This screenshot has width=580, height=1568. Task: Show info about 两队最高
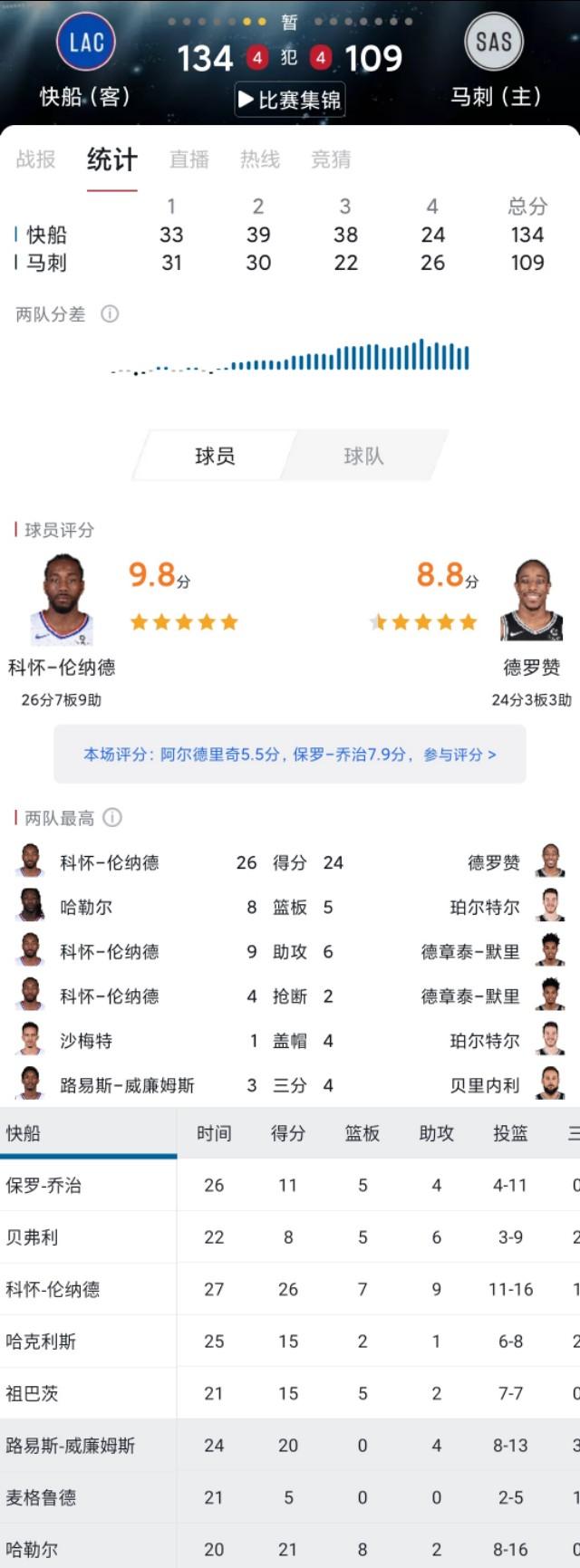click(112, 818)
